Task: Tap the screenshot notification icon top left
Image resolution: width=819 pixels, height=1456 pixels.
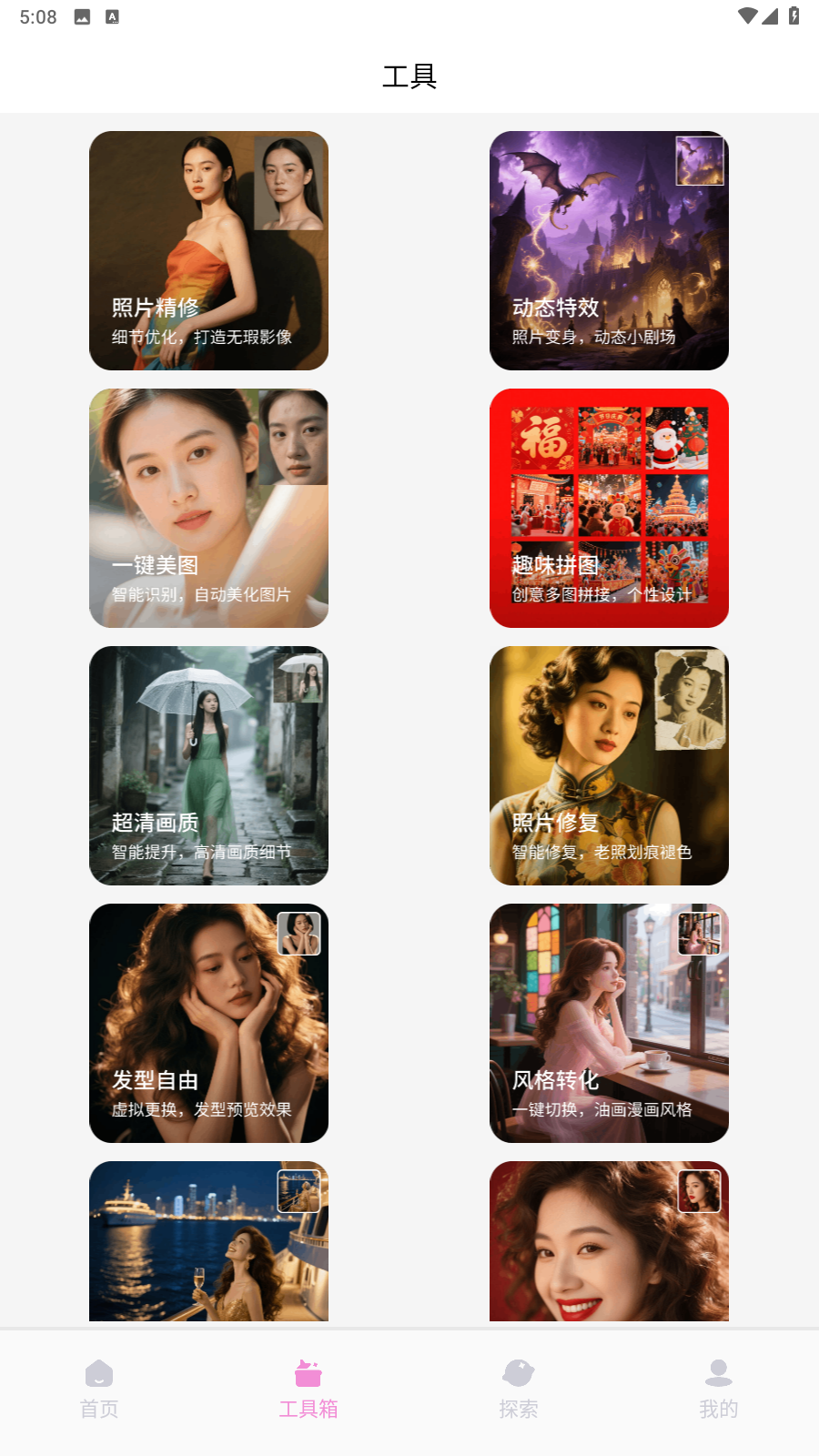Action: pos(81,15)
